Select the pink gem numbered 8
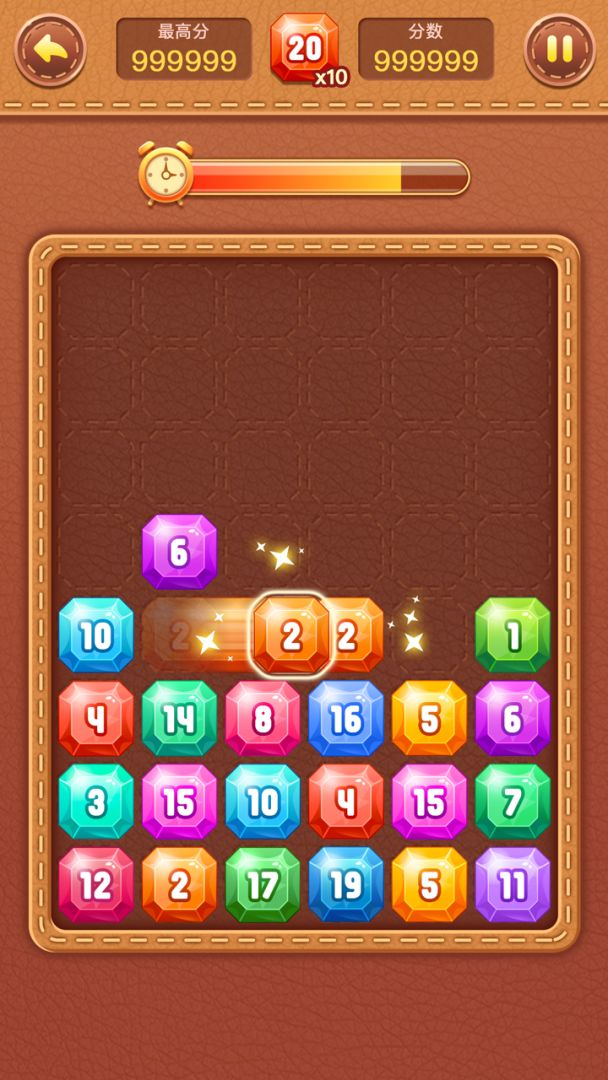This screenshot has height=1080, width=608. pyautogui.click(x=262, y=718)
